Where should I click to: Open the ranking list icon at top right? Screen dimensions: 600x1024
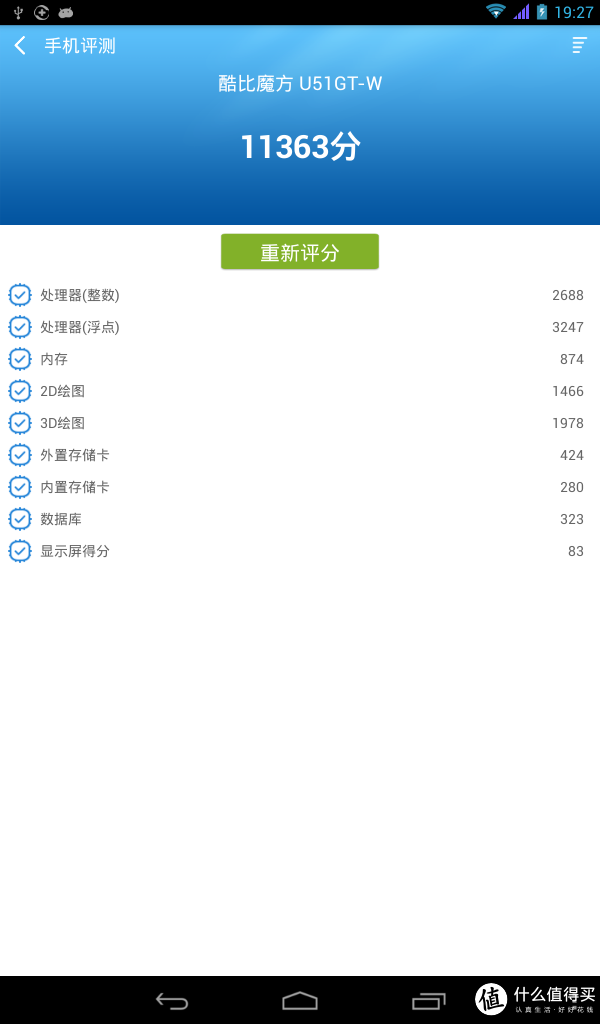[579, 45]
